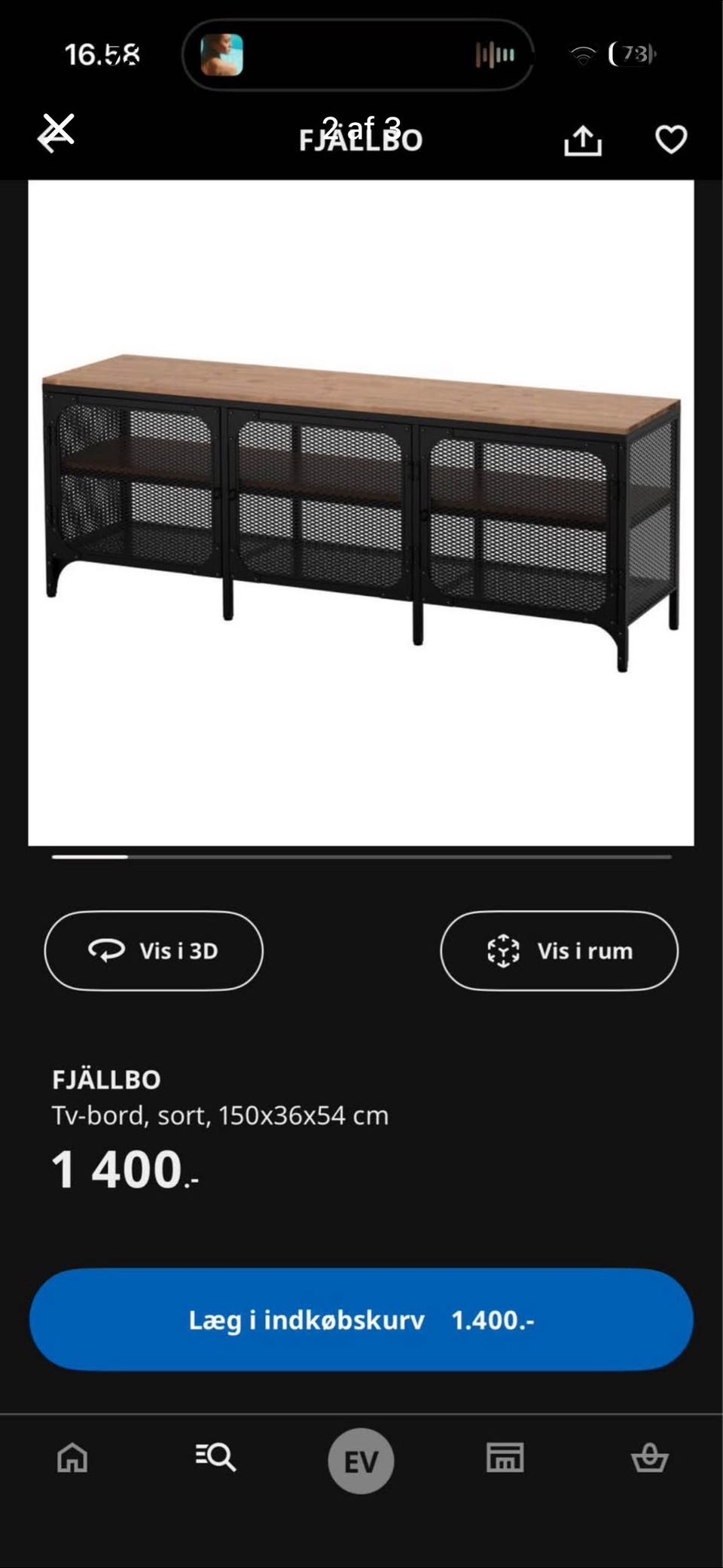The height and width of the screenshot is (1568, 723).
Task: Open the shopping basket
Action: click(649, 1459)
